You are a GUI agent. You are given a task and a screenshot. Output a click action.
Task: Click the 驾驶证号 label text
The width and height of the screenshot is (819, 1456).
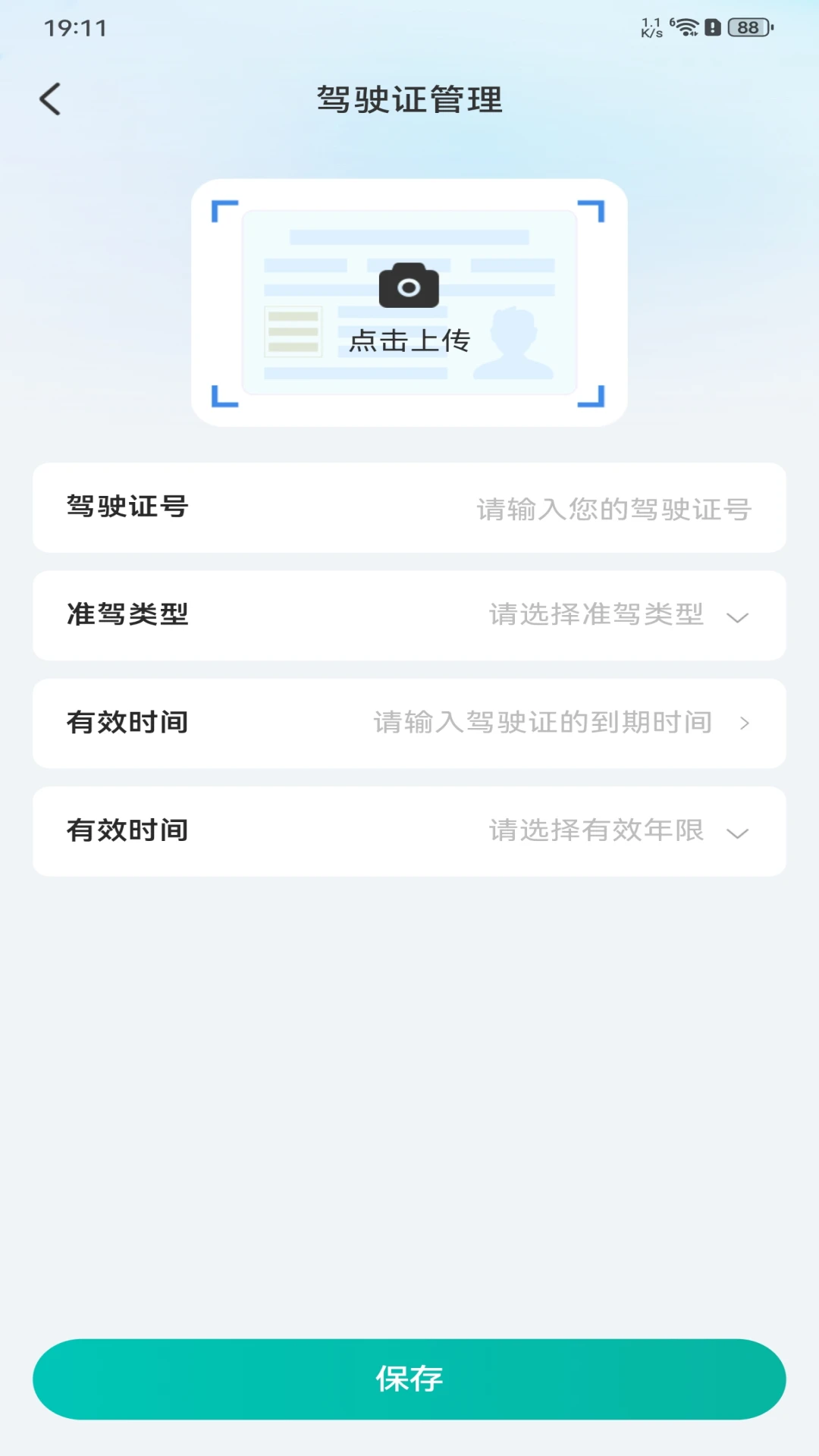pyautogui.click(x=127, y=508)
